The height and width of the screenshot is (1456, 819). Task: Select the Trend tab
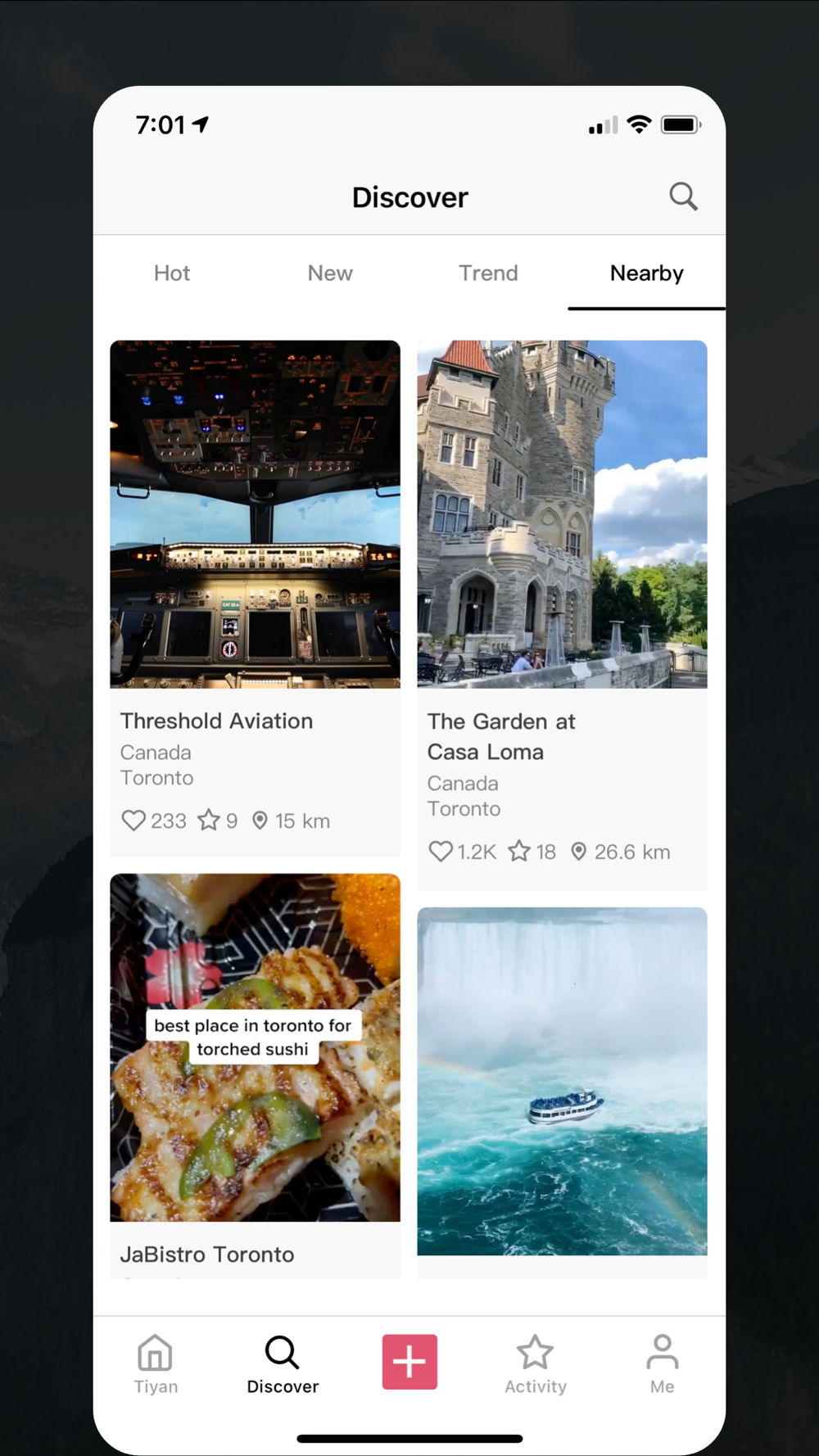(x=488, y=274)
